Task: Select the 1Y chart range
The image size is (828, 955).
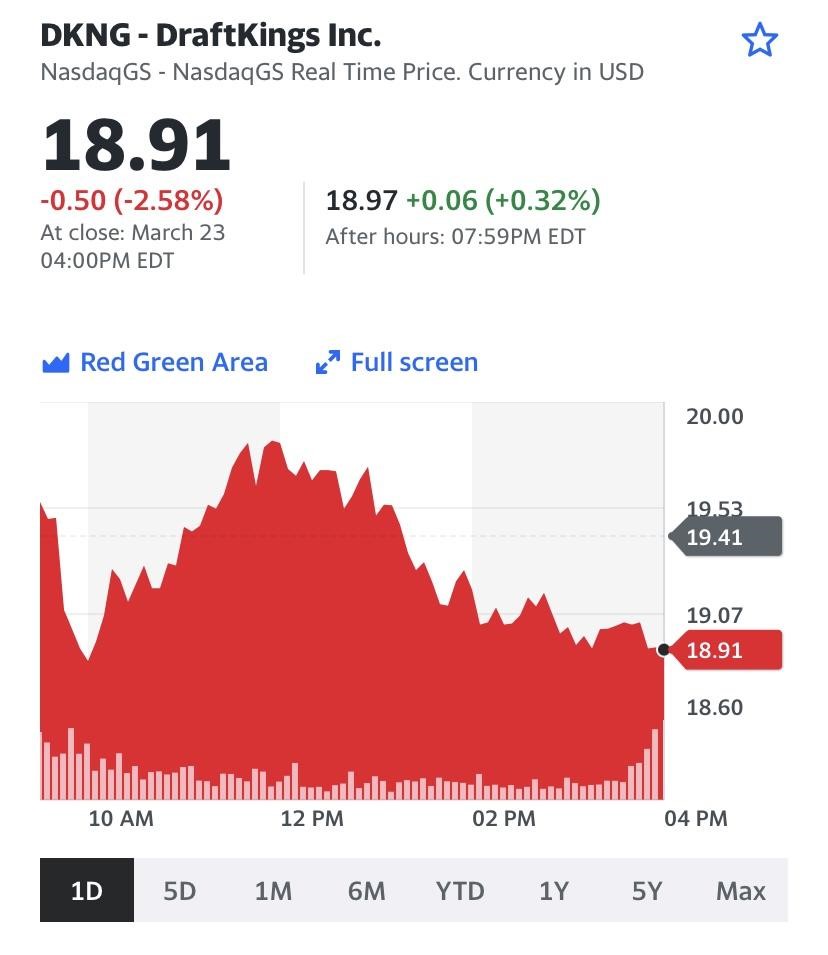Action: click(554, 890)
